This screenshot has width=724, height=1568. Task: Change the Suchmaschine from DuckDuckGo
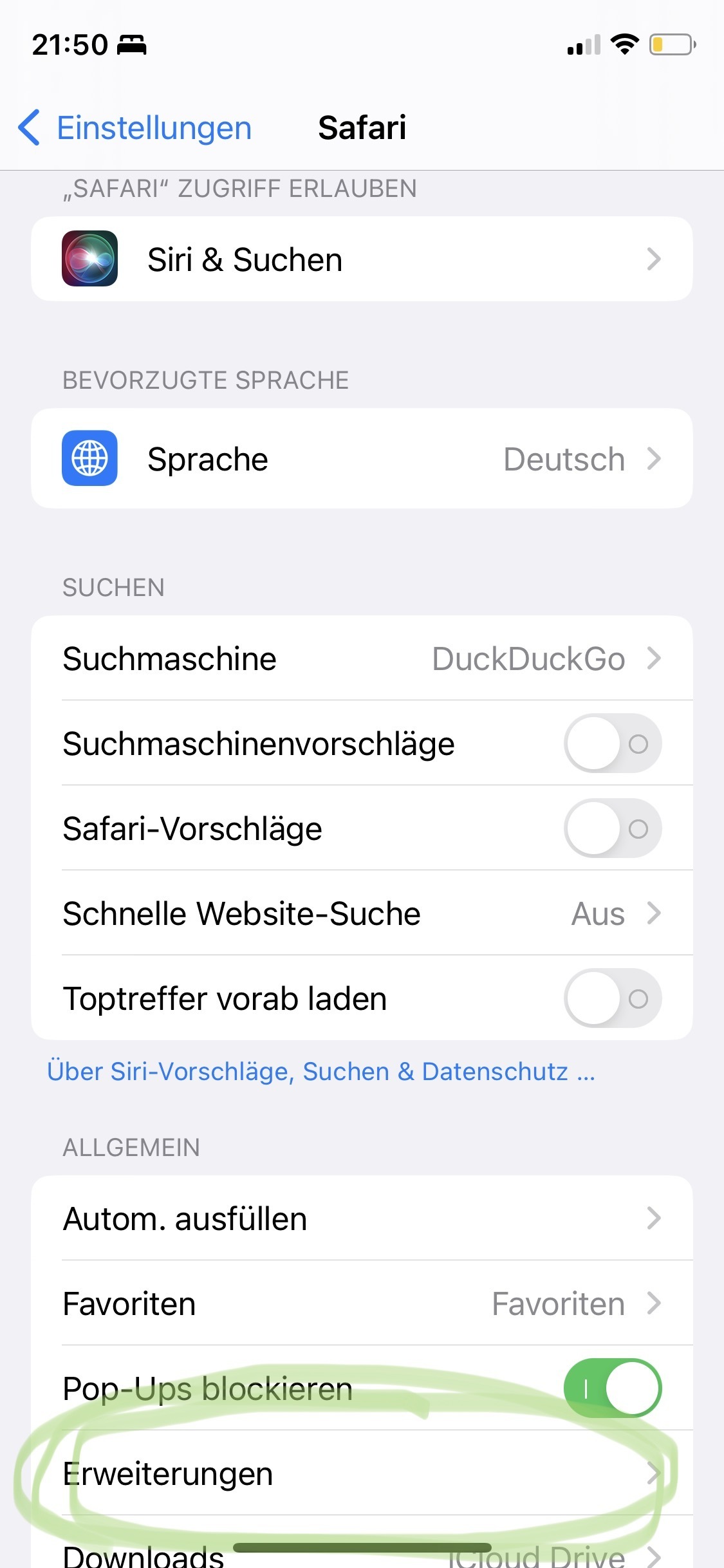362,658
